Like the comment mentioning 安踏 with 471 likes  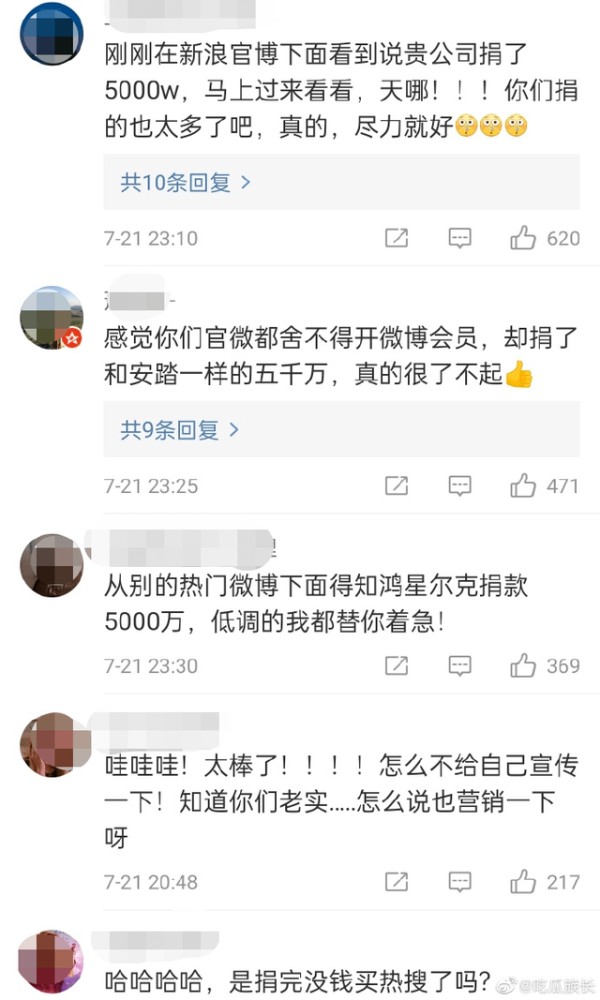click(x=524, y=486)
